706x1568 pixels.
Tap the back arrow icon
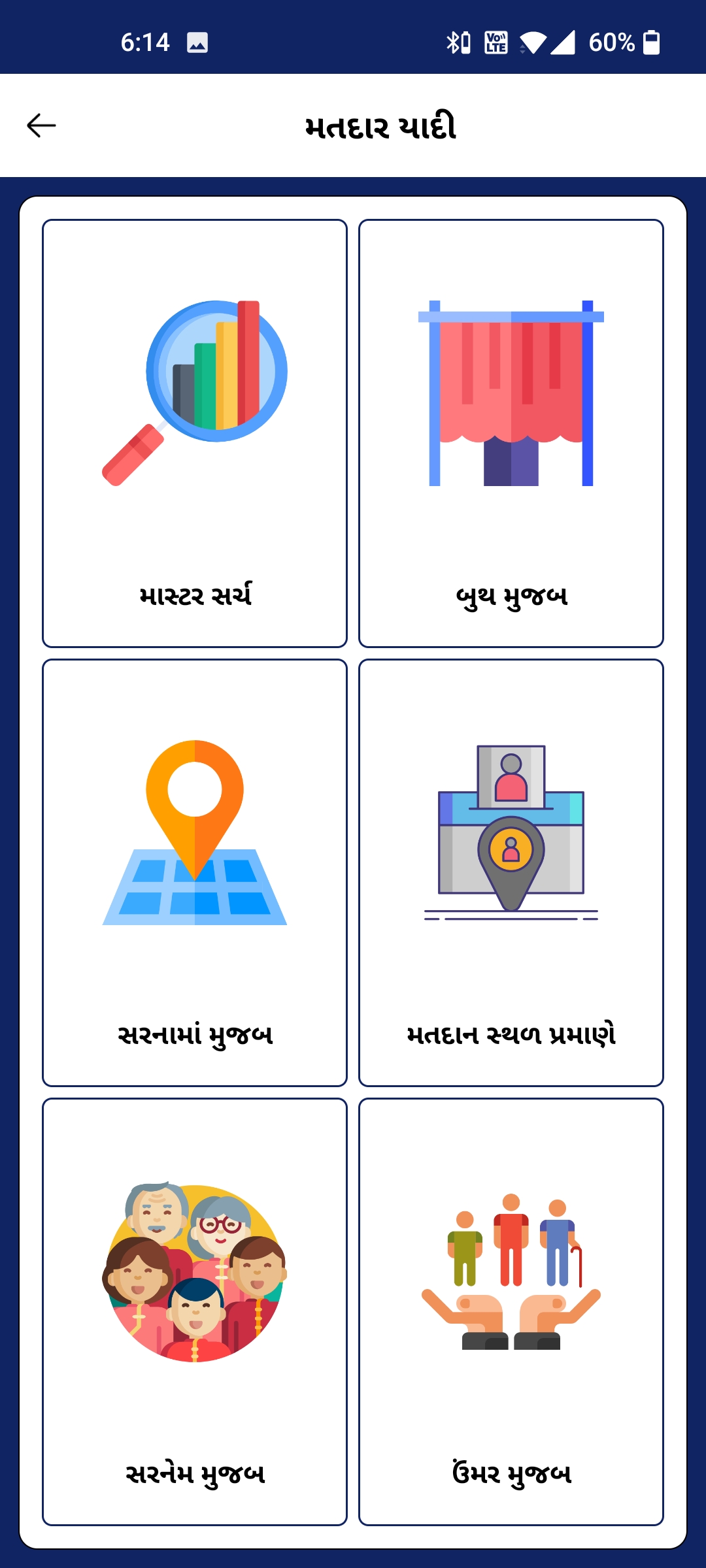[41, 124]
